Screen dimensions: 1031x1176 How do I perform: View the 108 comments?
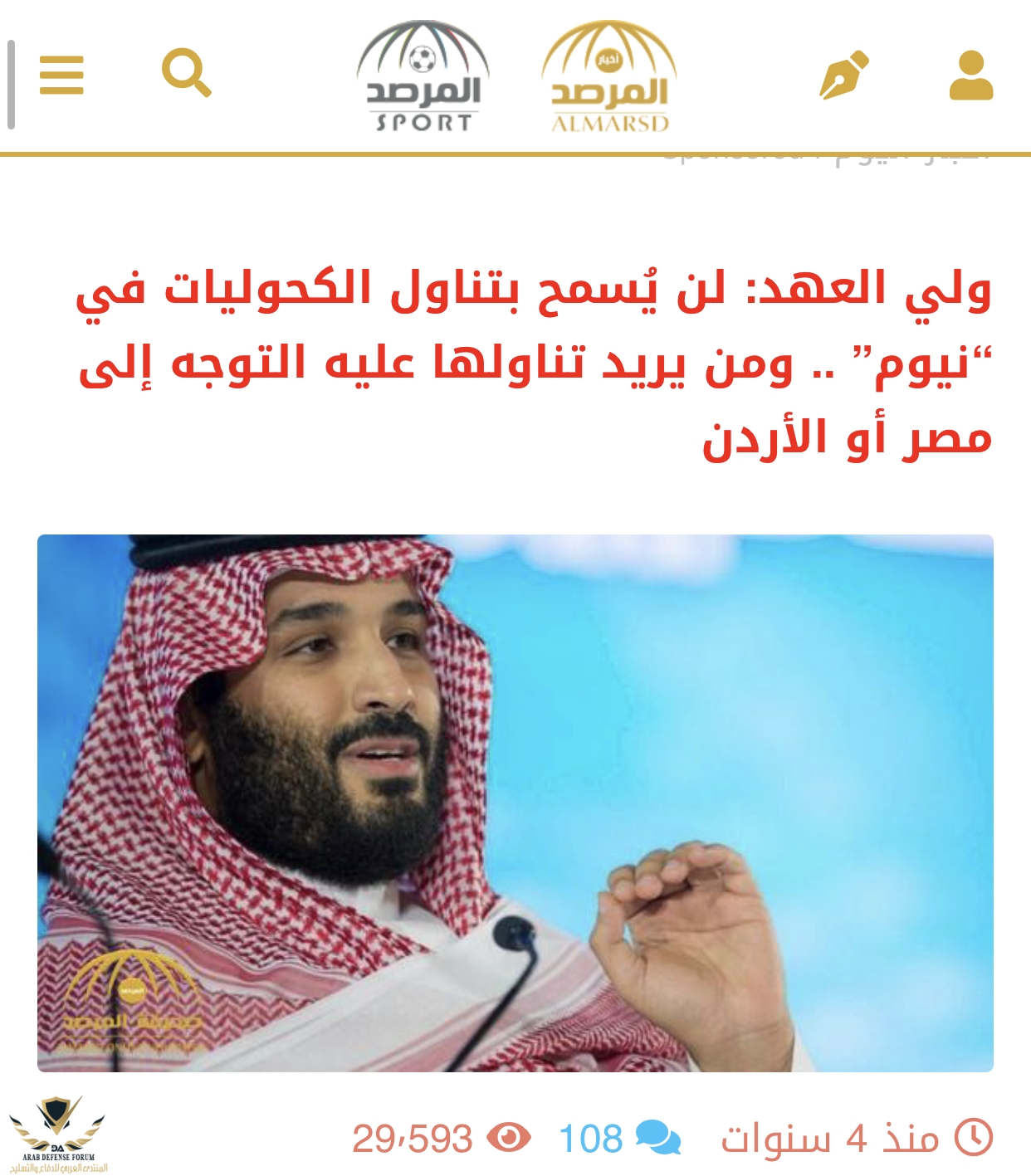click(x=619, y=1138)
